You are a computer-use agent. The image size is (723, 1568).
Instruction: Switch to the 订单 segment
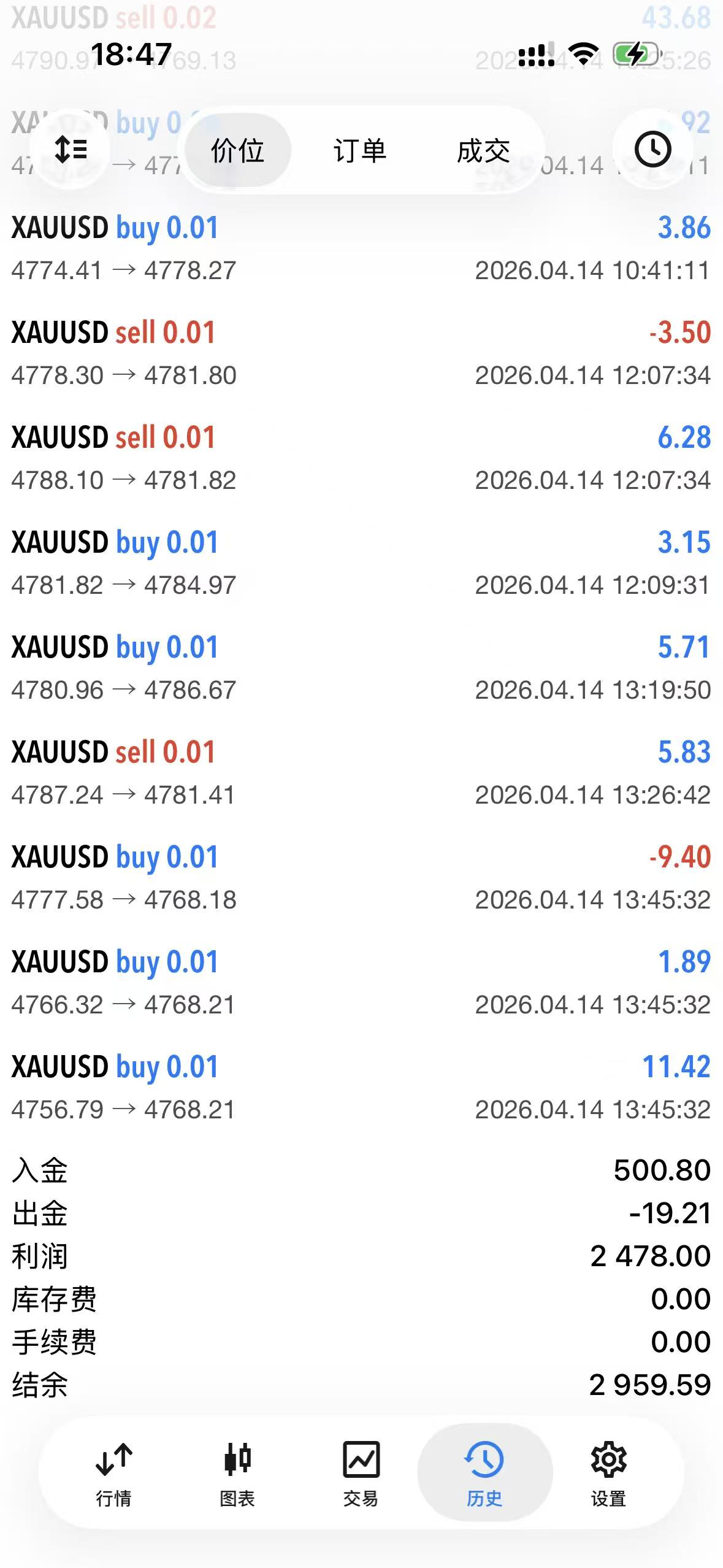pyautogui.click(x=360, y=151)
